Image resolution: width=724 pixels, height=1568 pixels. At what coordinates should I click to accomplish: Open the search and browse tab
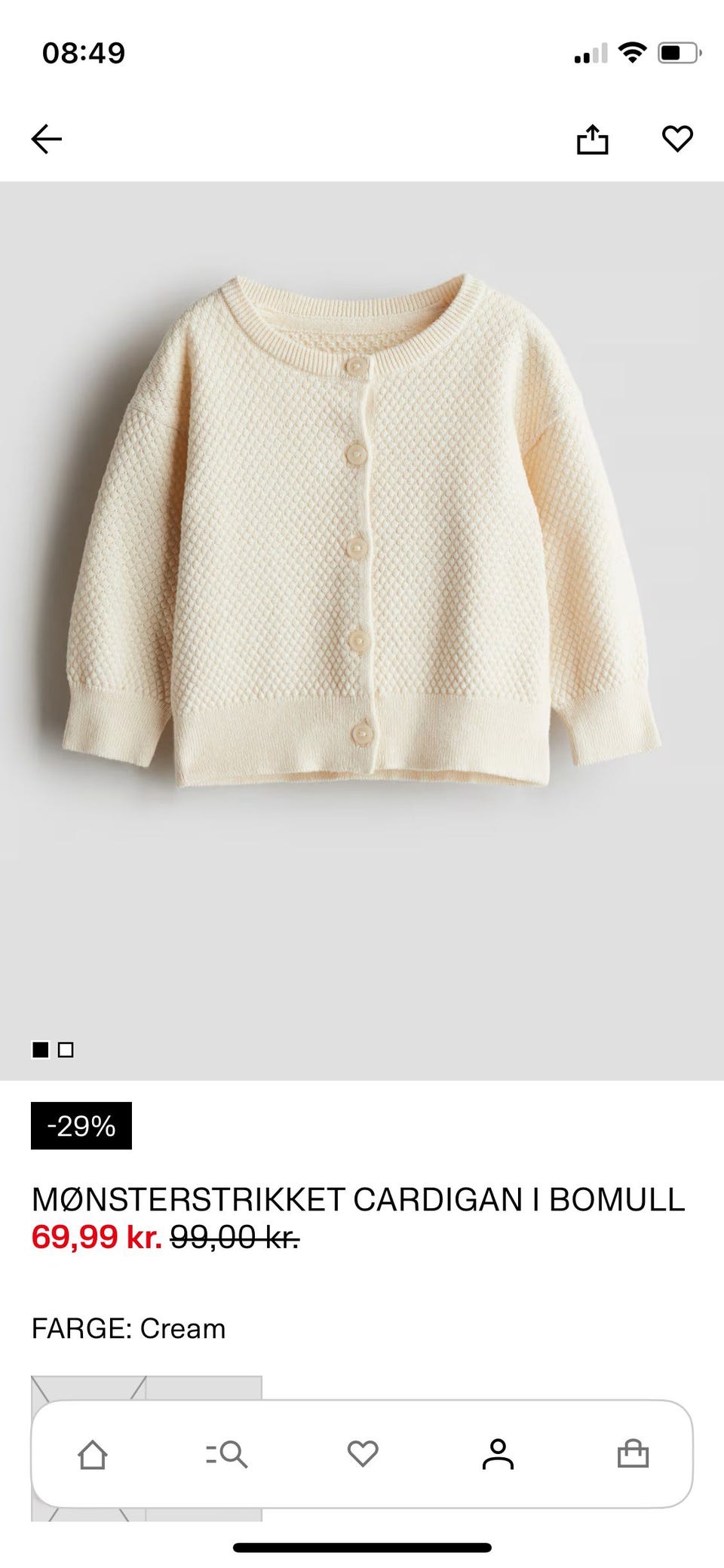click(227, 1454)
